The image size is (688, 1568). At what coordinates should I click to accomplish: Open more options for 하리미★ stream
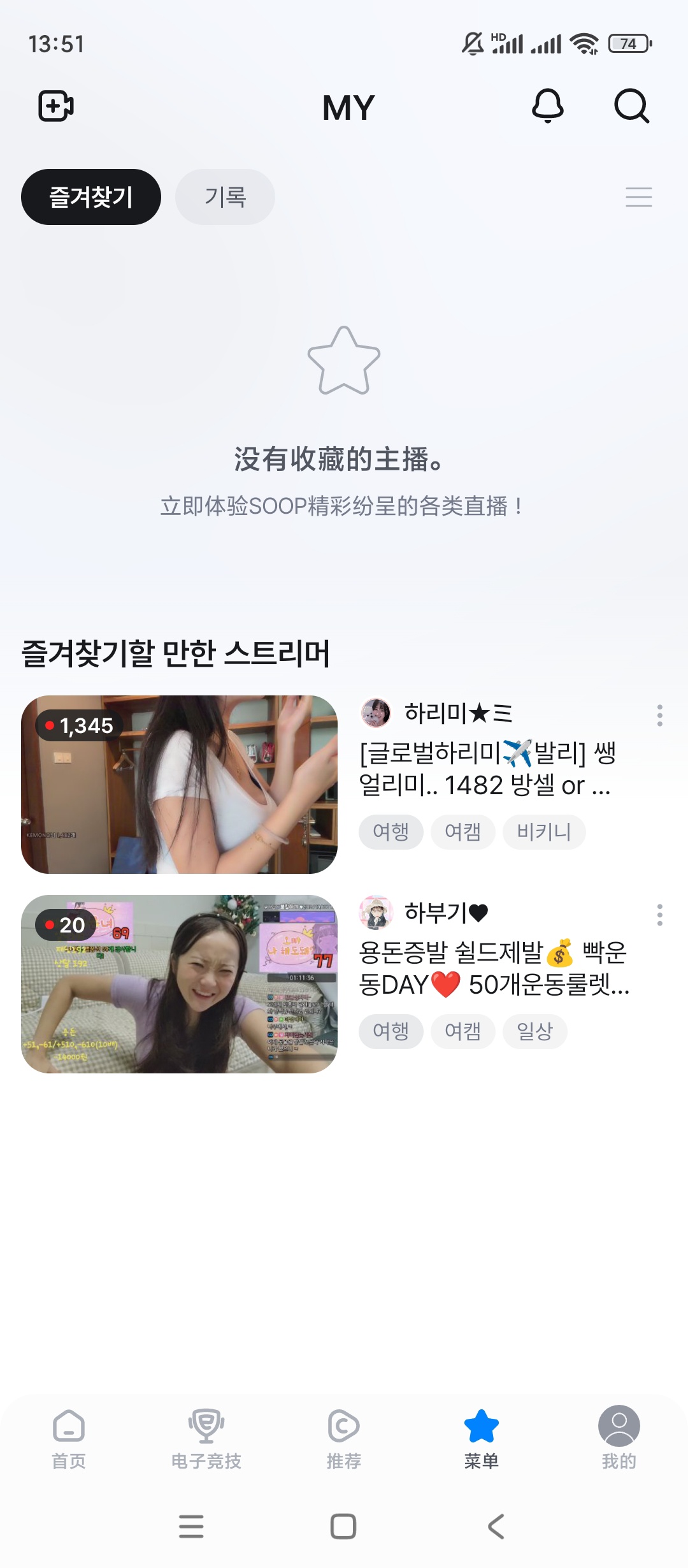point(659,715)
